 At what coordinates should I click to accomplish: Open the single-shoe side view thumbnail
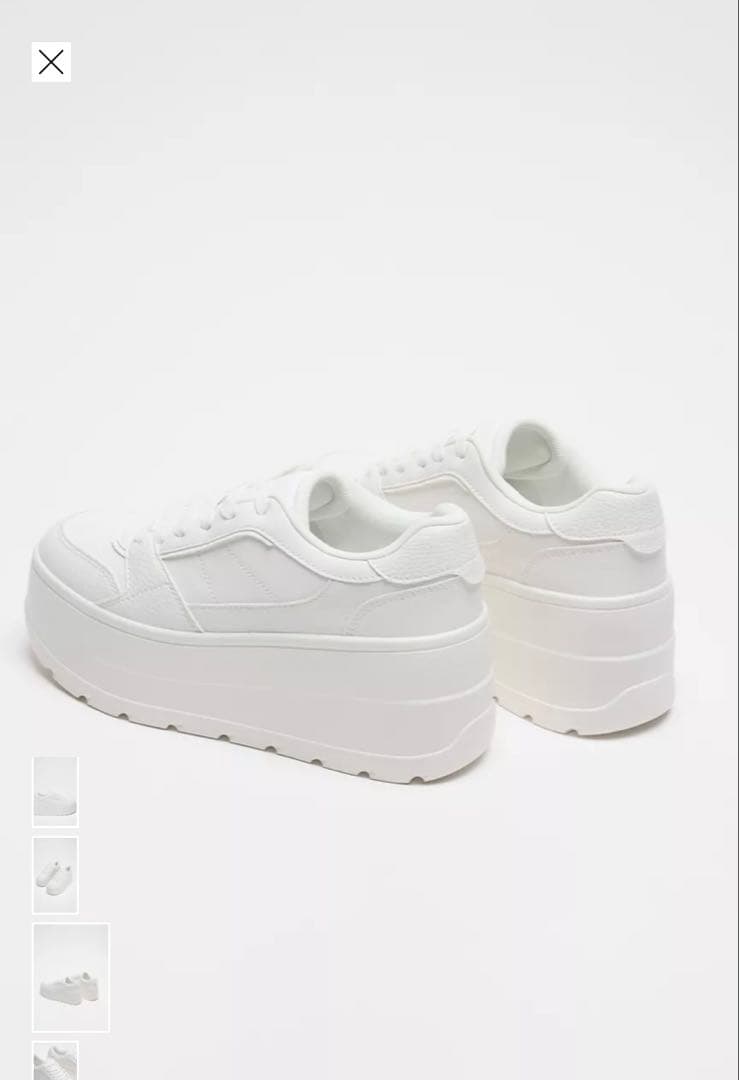55,791
